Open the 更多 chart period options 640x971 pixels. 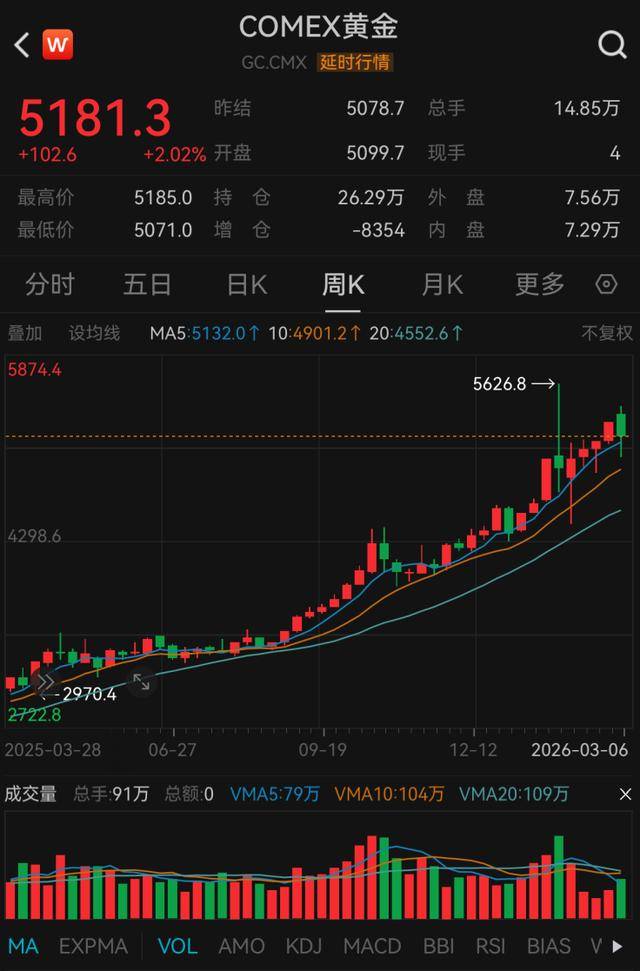[x=539, y=285]
